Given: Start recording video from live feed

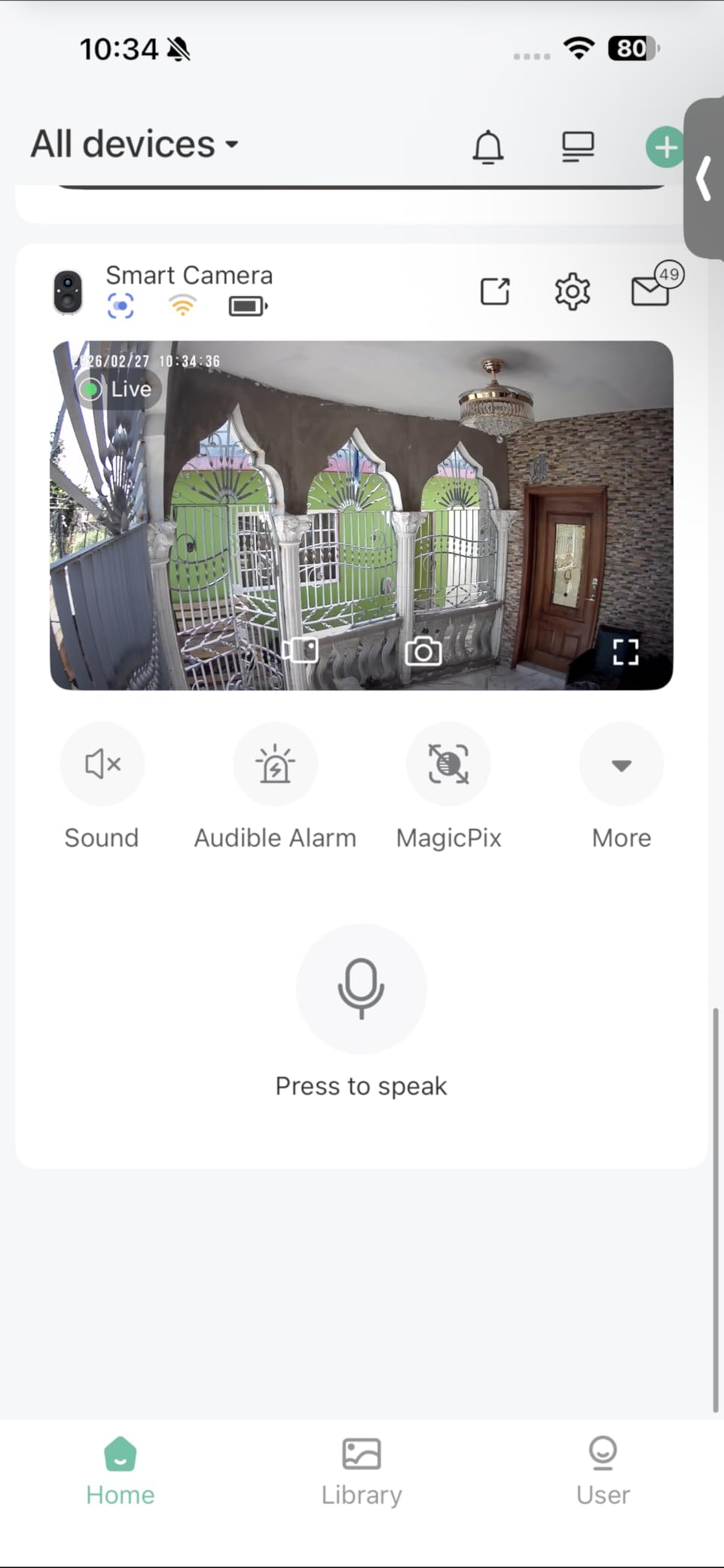Looking at the screenshot, I should (x=300, y=651).
